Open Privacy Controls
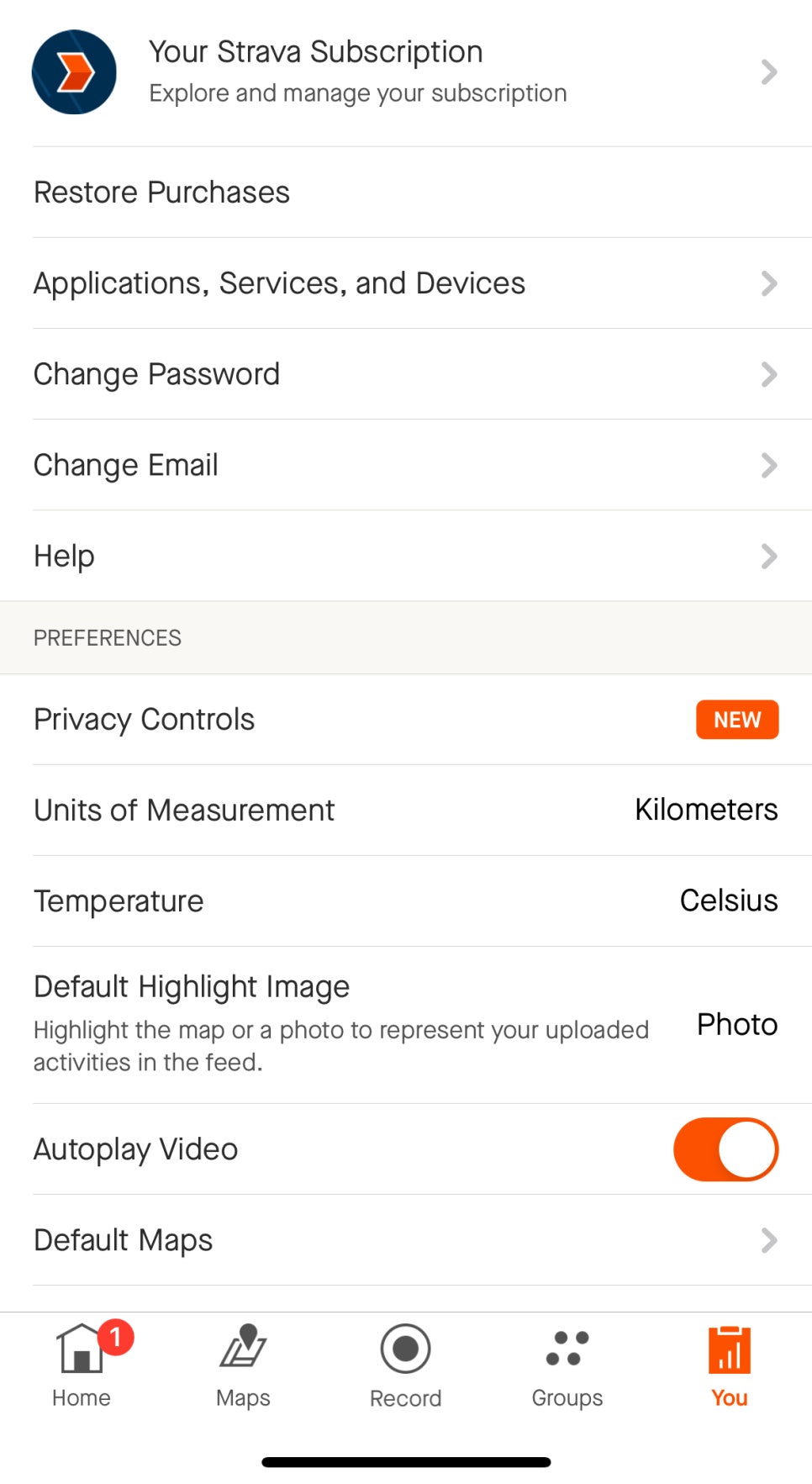Image resolution: width=812 pixels, height=1484 pixels. [x=406, y=720]
